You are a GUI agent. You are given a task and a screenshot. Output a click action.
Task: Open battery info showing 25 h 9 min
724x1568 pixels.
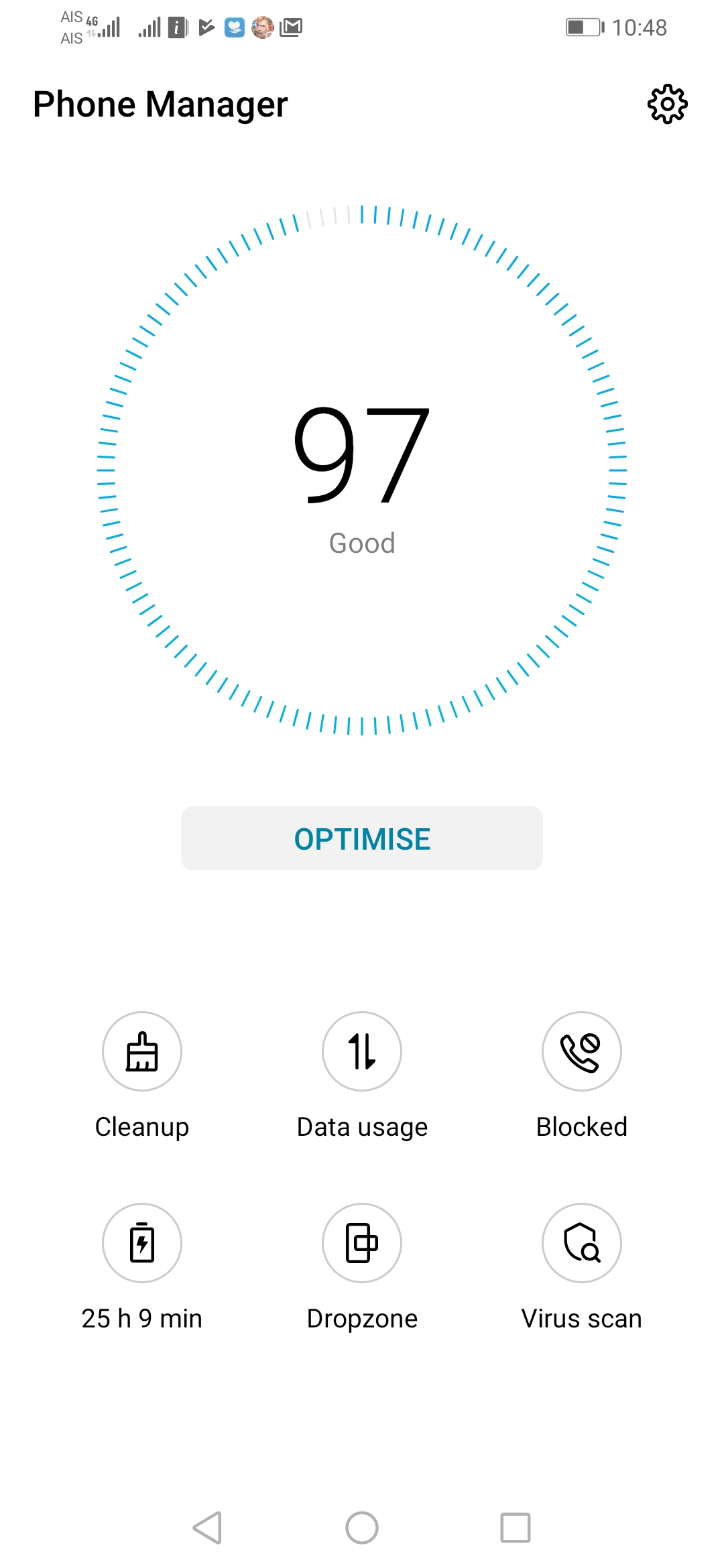142,1243
